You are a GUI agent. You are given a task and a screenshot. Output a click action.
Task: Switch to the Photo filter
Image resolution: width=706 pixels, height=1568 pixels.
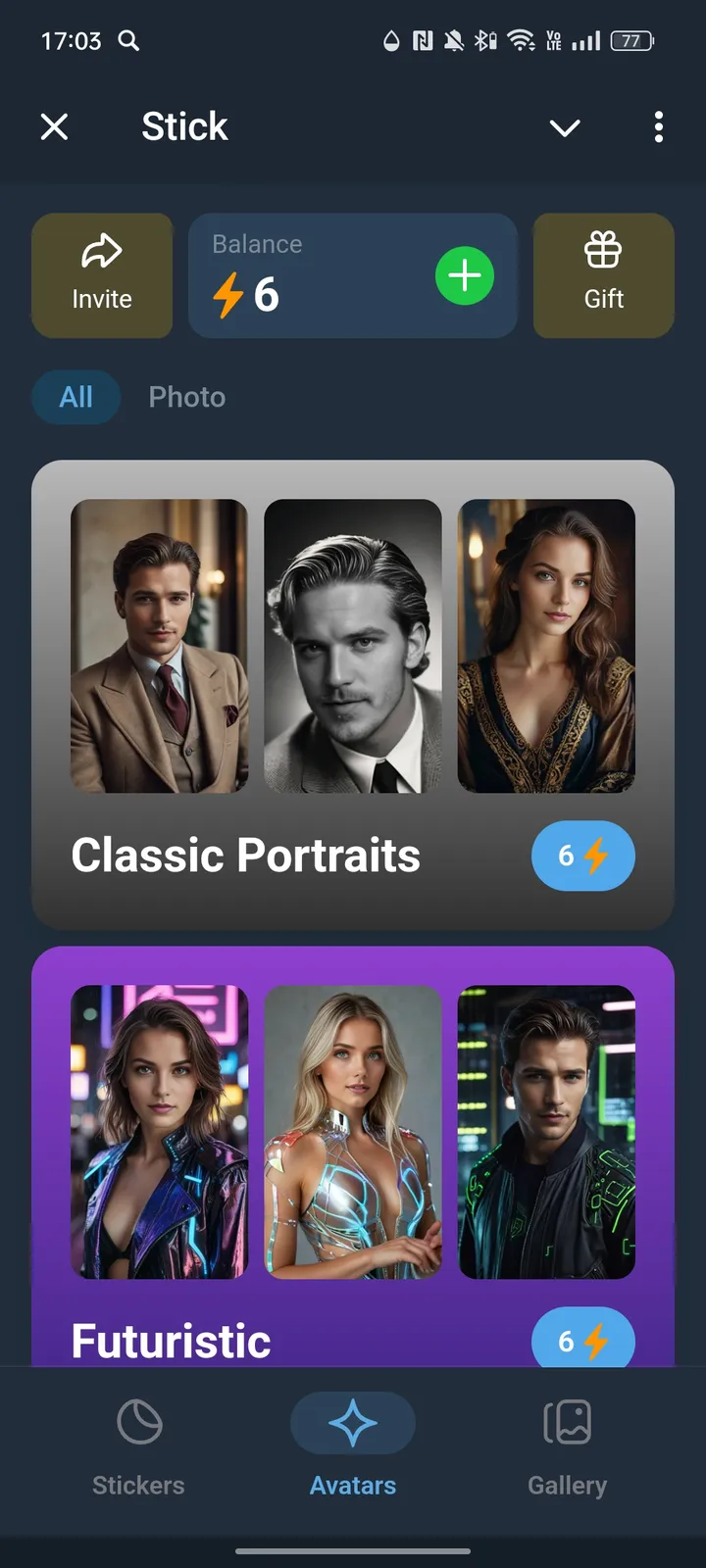(x=187, y=397)
